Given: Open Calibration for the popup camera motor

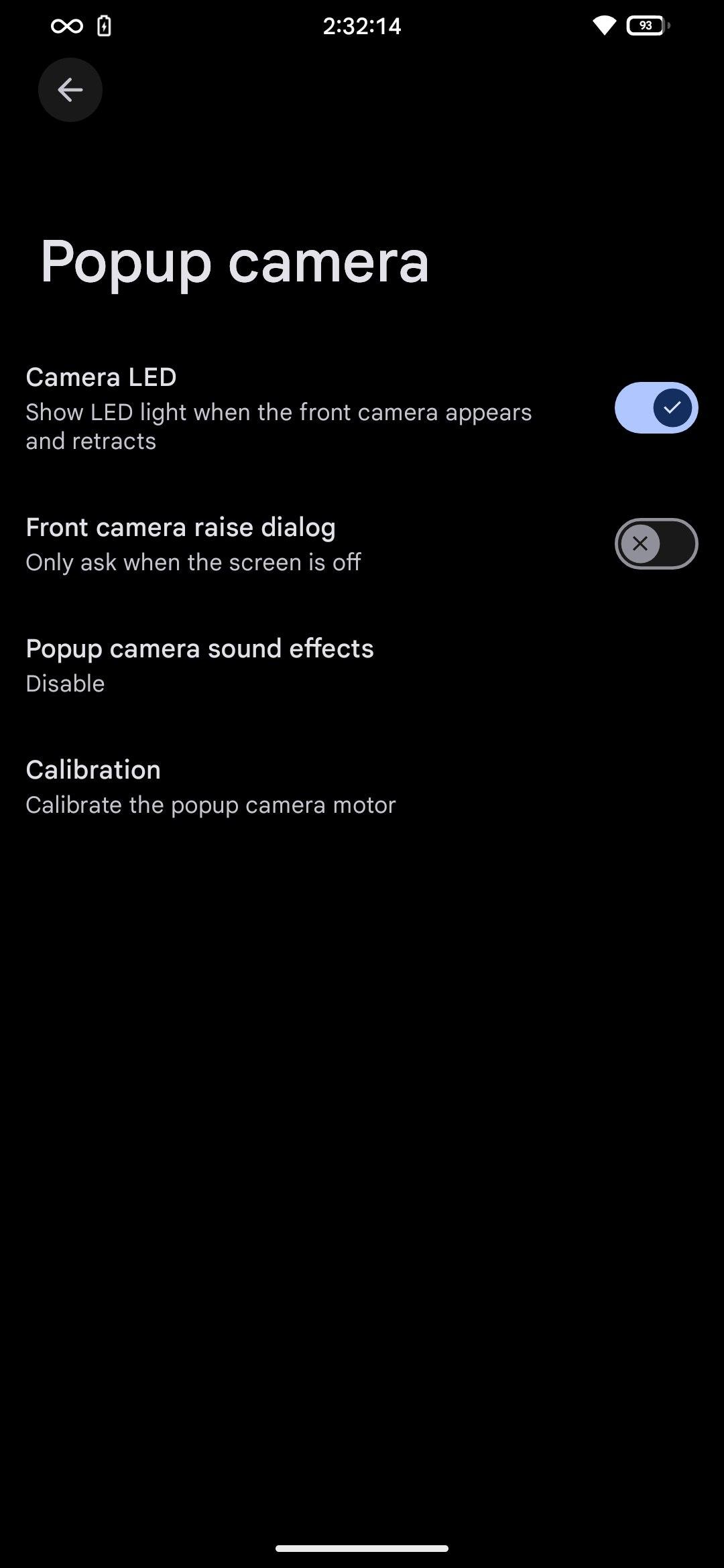Looking at the screenshot, I should pos(362,787).
